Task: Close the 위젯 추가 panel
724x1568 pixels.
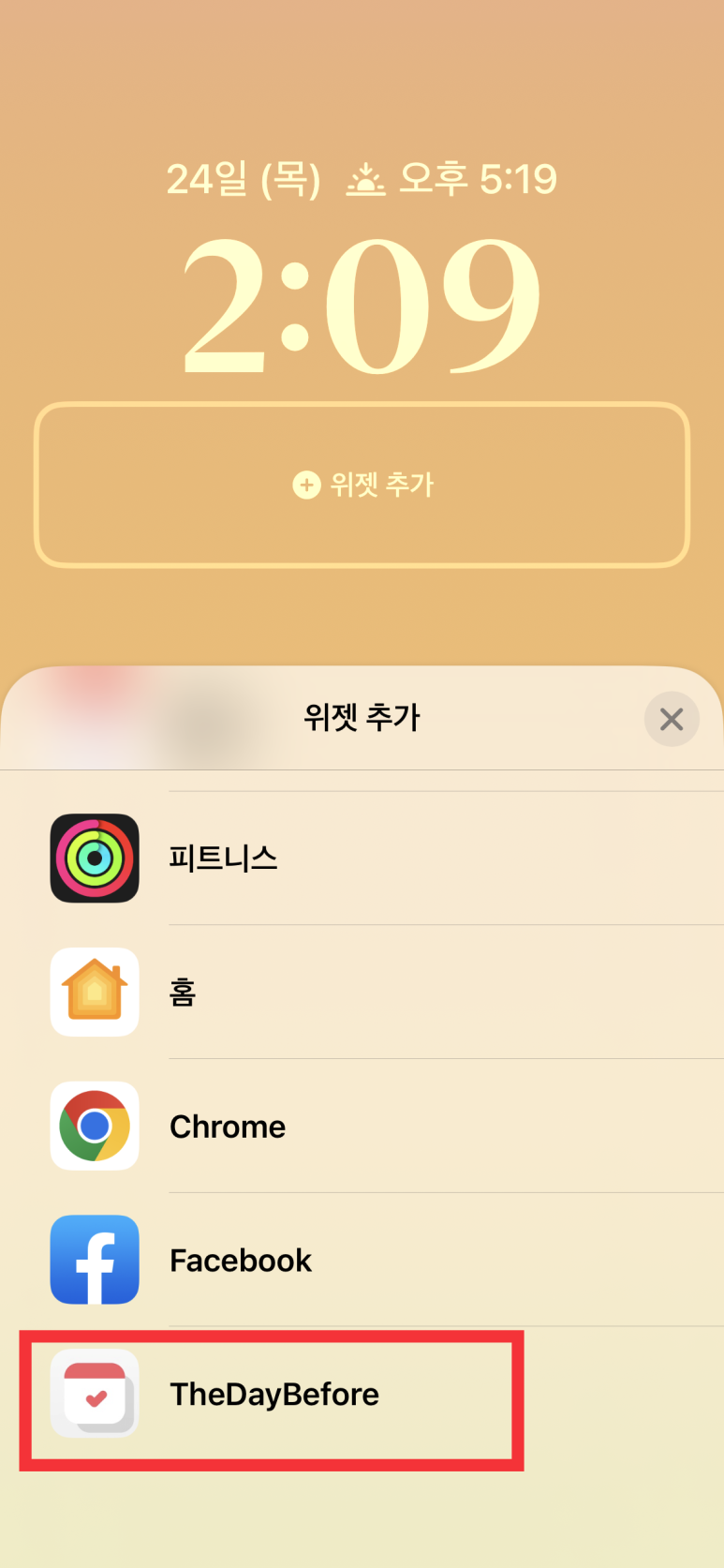Action: point(671,719)
